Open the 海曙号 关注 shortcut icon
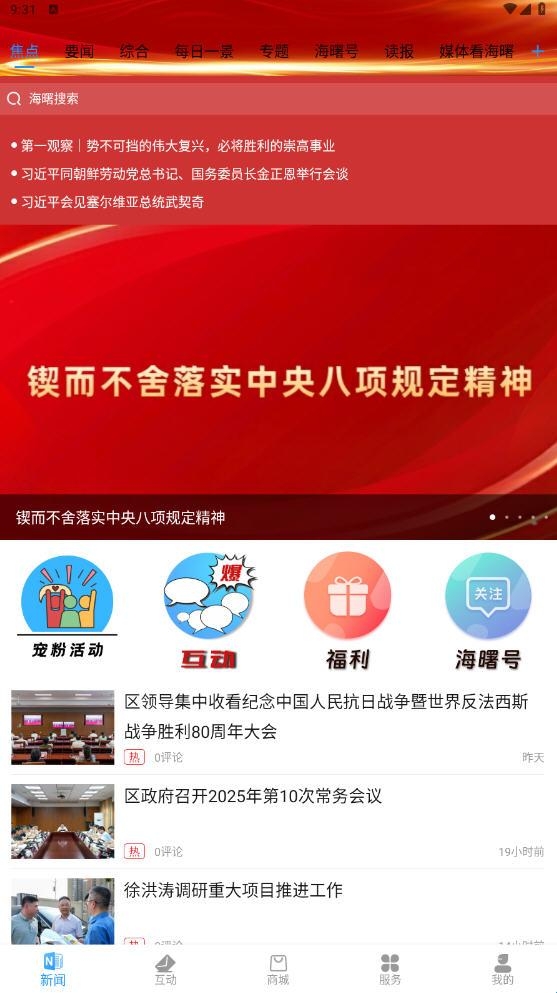The height and width of the screenshot is (993, 557). coord(488,611)
